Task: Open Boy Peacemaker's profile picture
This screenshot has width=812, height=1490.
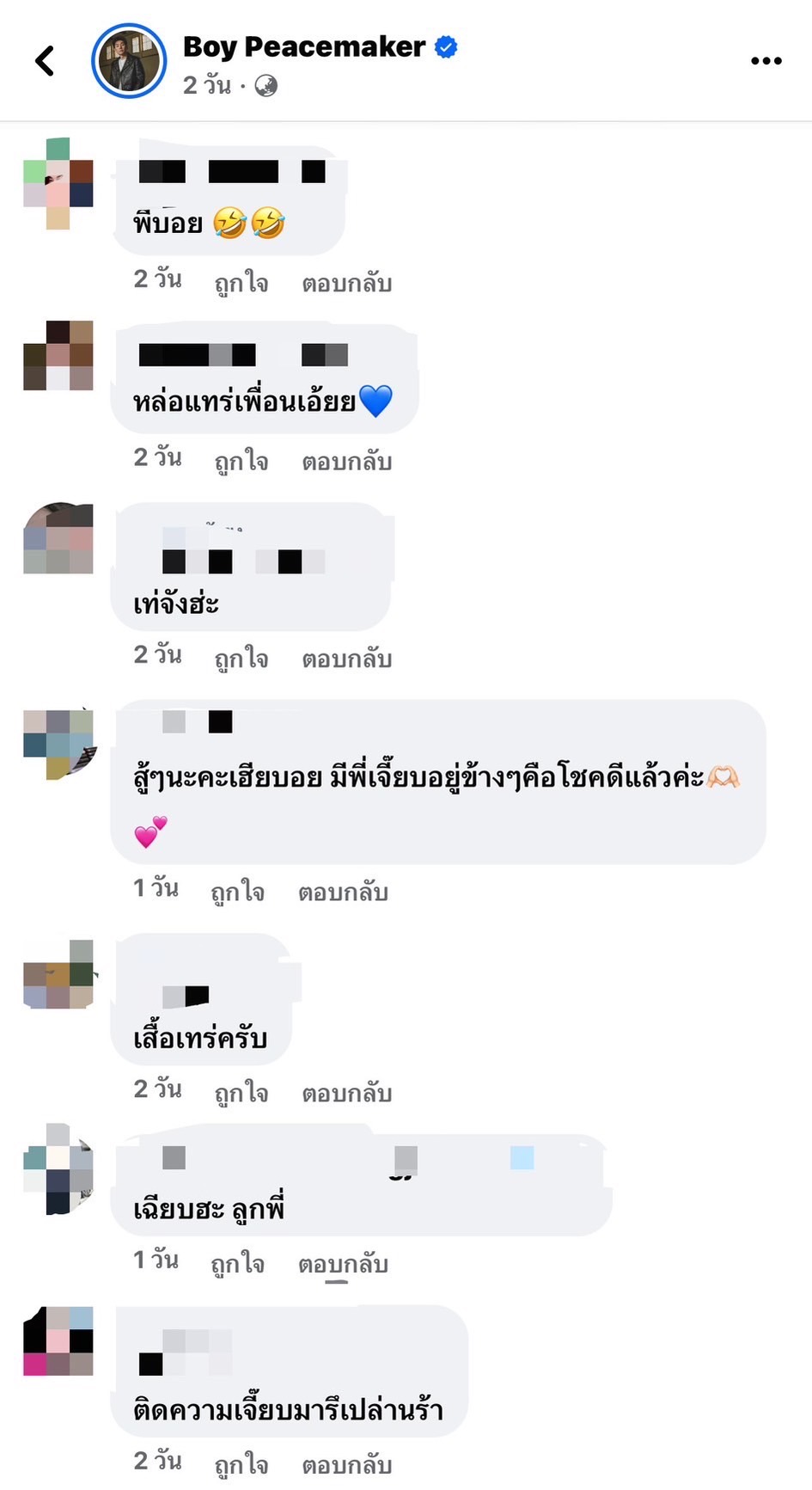Action: click(129, 60)
